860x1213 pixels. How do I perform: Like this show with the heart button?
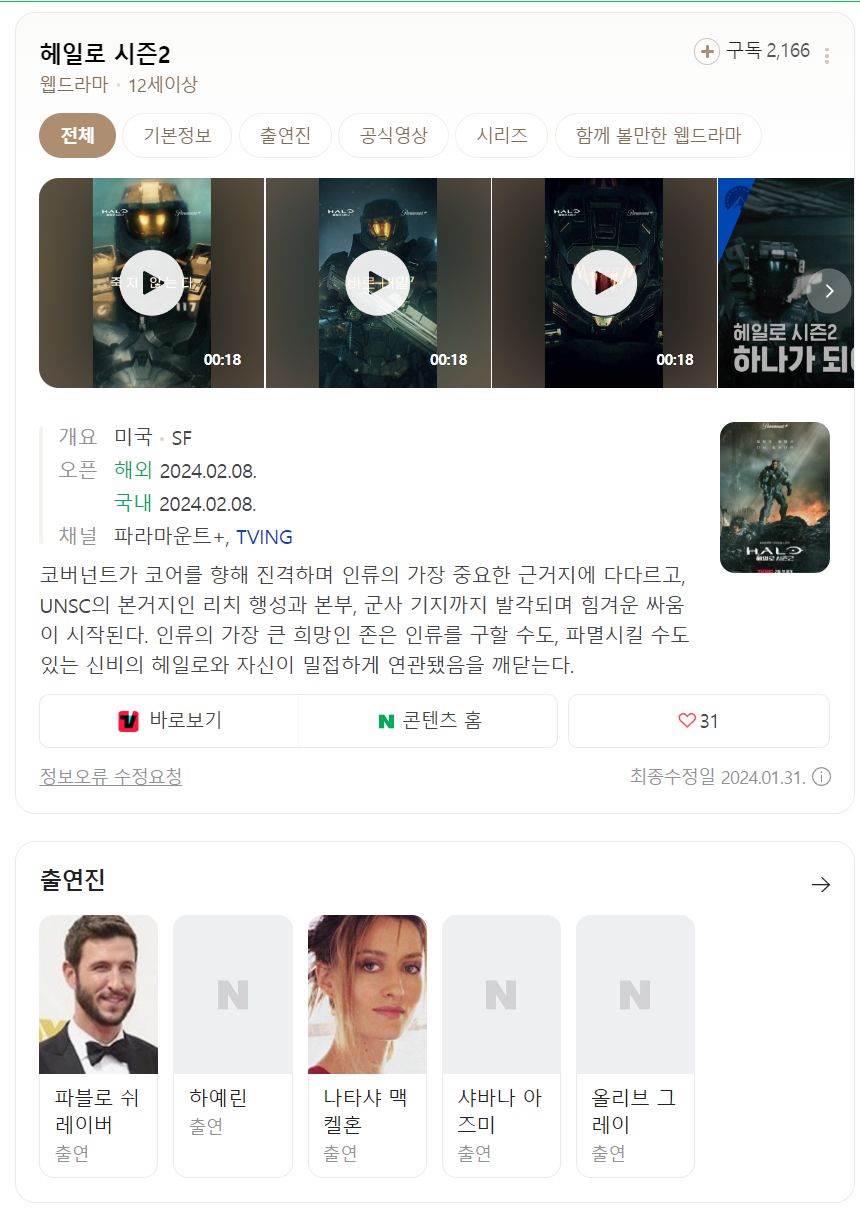coord(698,721)
